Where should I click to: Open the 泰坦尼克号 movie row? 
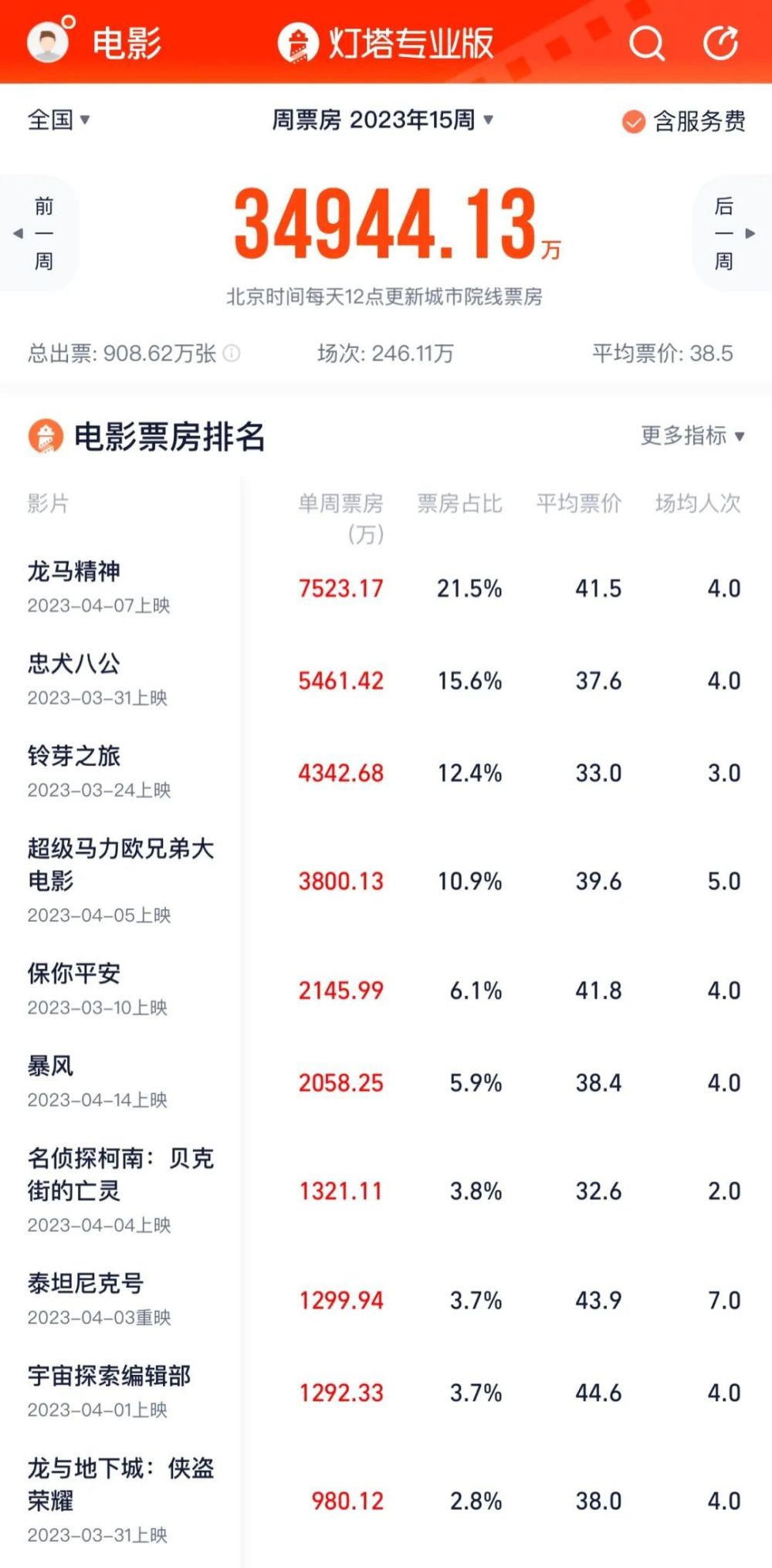tap(386, 1300)
